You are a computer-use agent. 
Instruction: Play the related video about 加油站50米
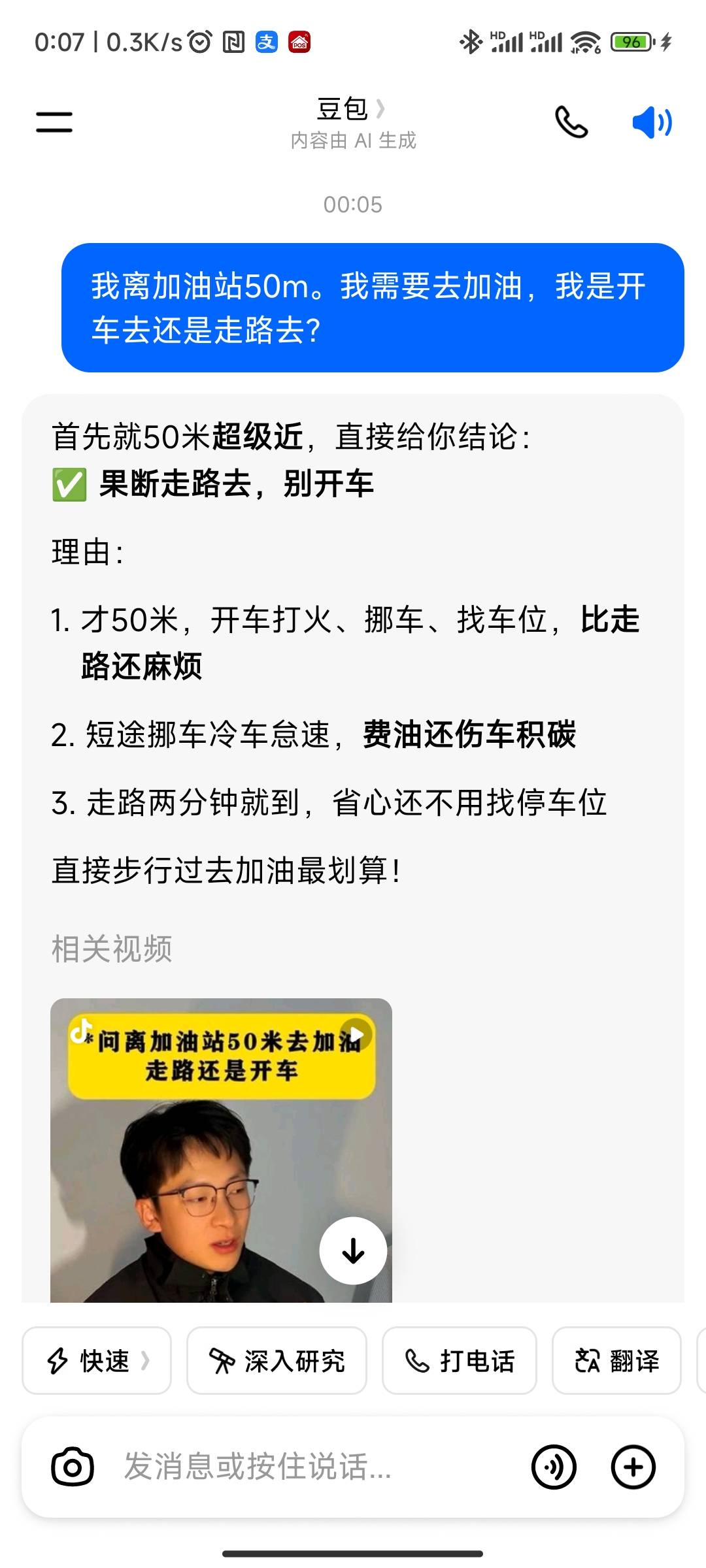click(221, 1150)
